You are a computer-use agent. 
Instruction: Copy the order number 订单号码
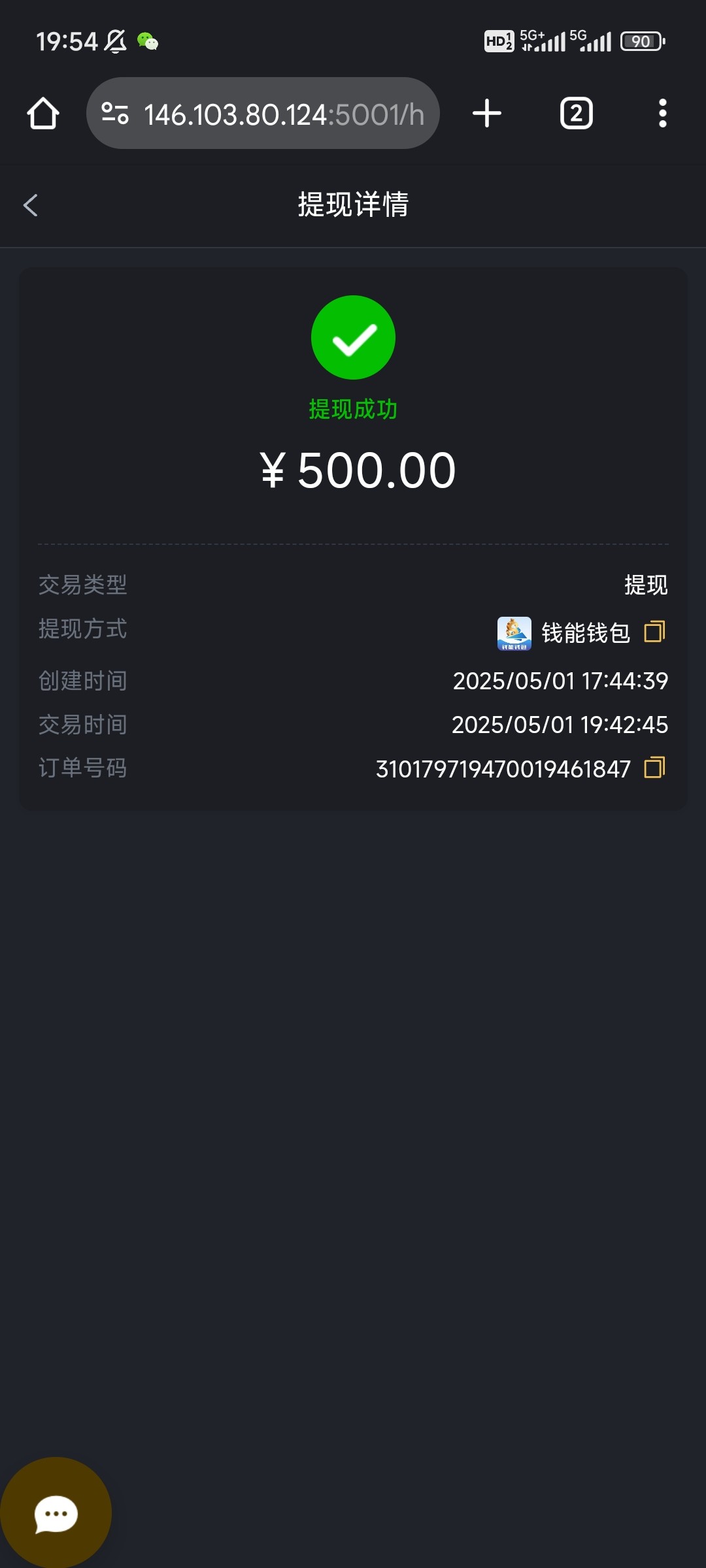coord(654,768)
